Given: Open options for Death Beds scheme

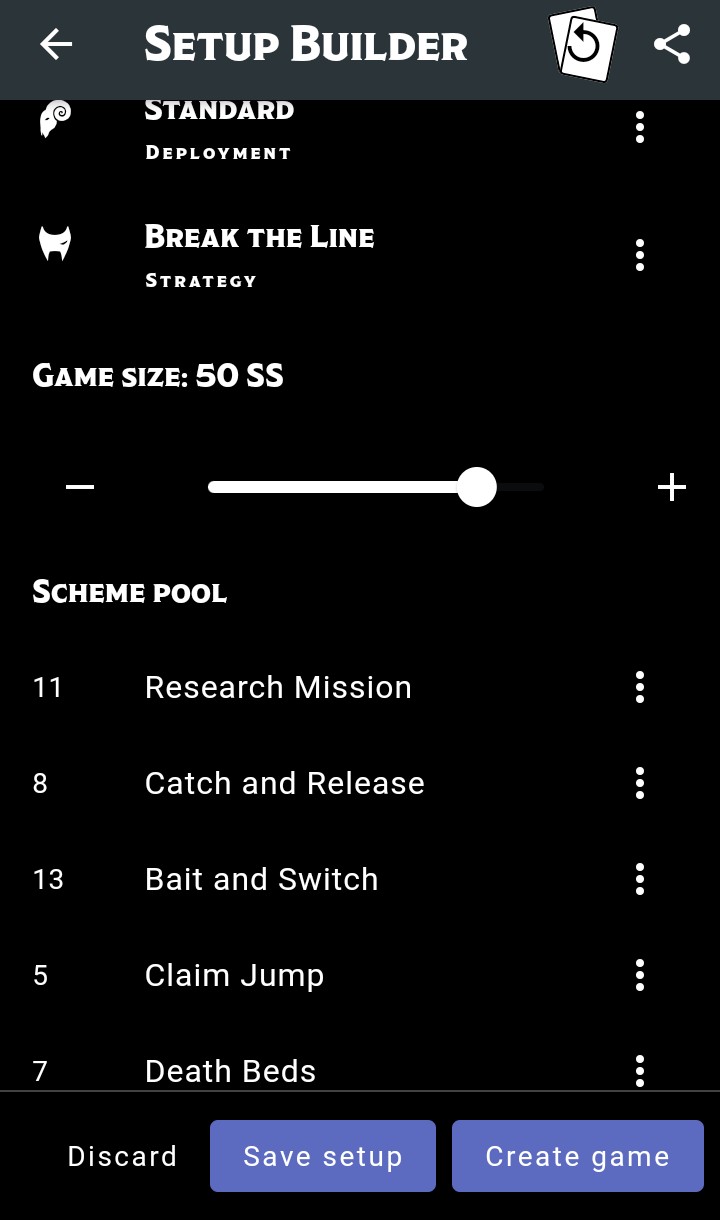Looking at the screenshot, I should coord(640,1070).
